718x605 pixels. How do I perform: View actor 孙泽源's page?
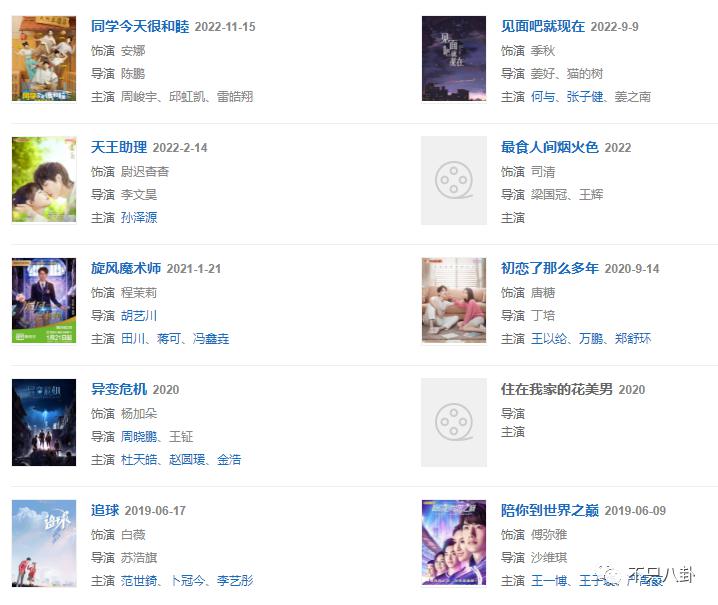click(x=138, y=217)
